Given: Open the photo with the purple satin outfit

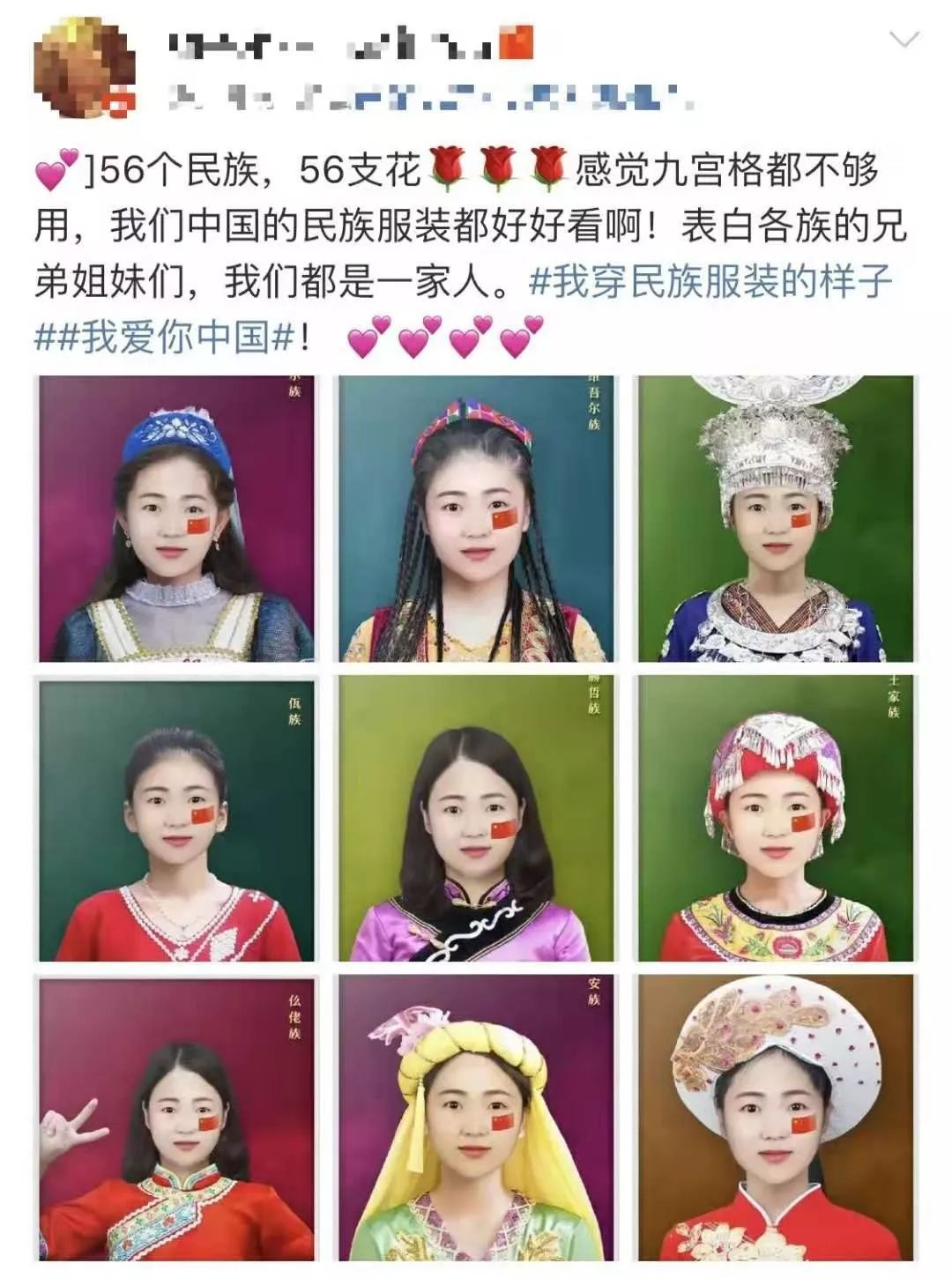Looking at the screenshot, I should [477, 820].
